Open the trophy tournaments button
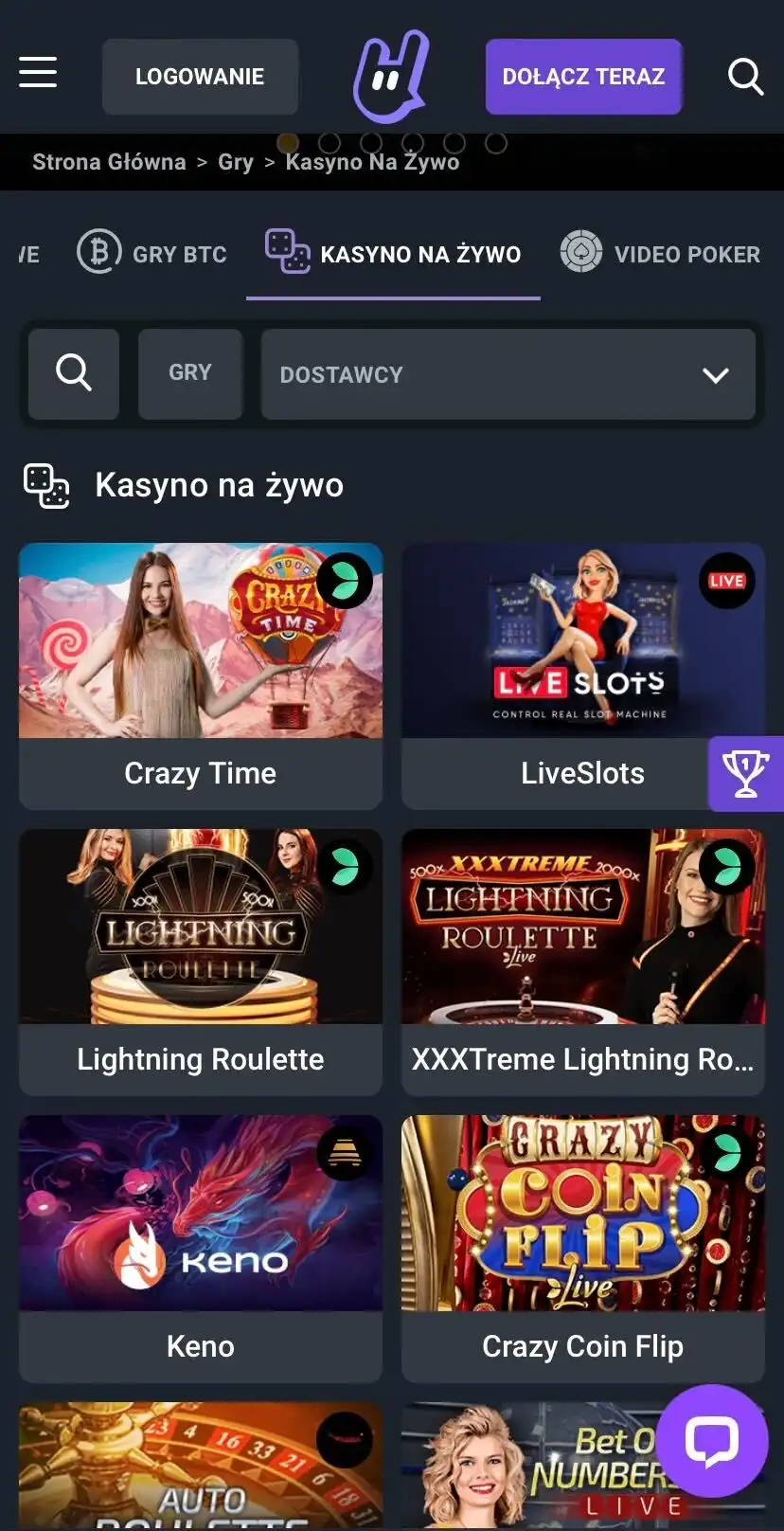784x1531 pixels. click(745, 773)
